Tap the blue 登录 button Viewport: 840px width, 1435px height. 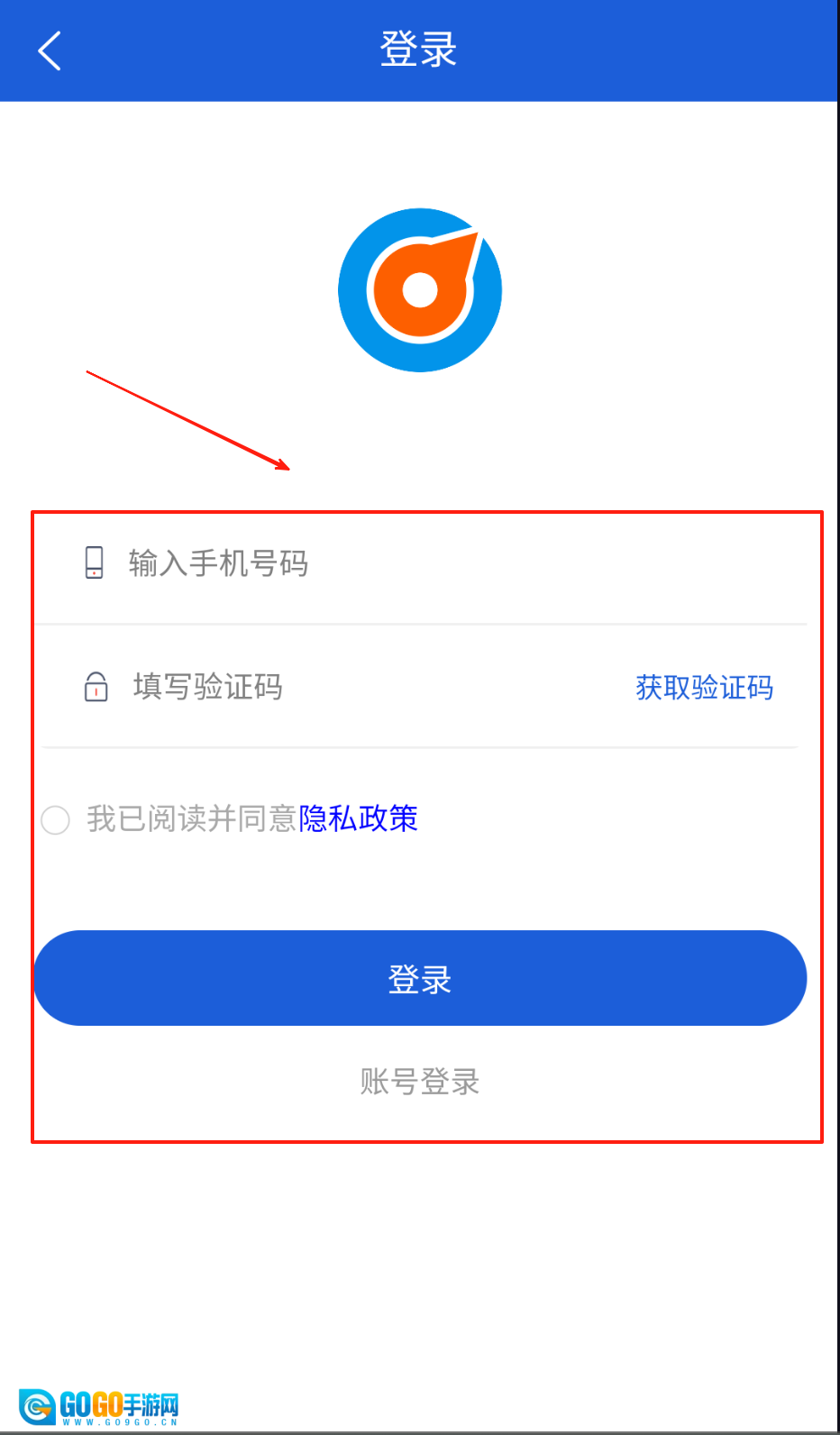click(420, 978)
